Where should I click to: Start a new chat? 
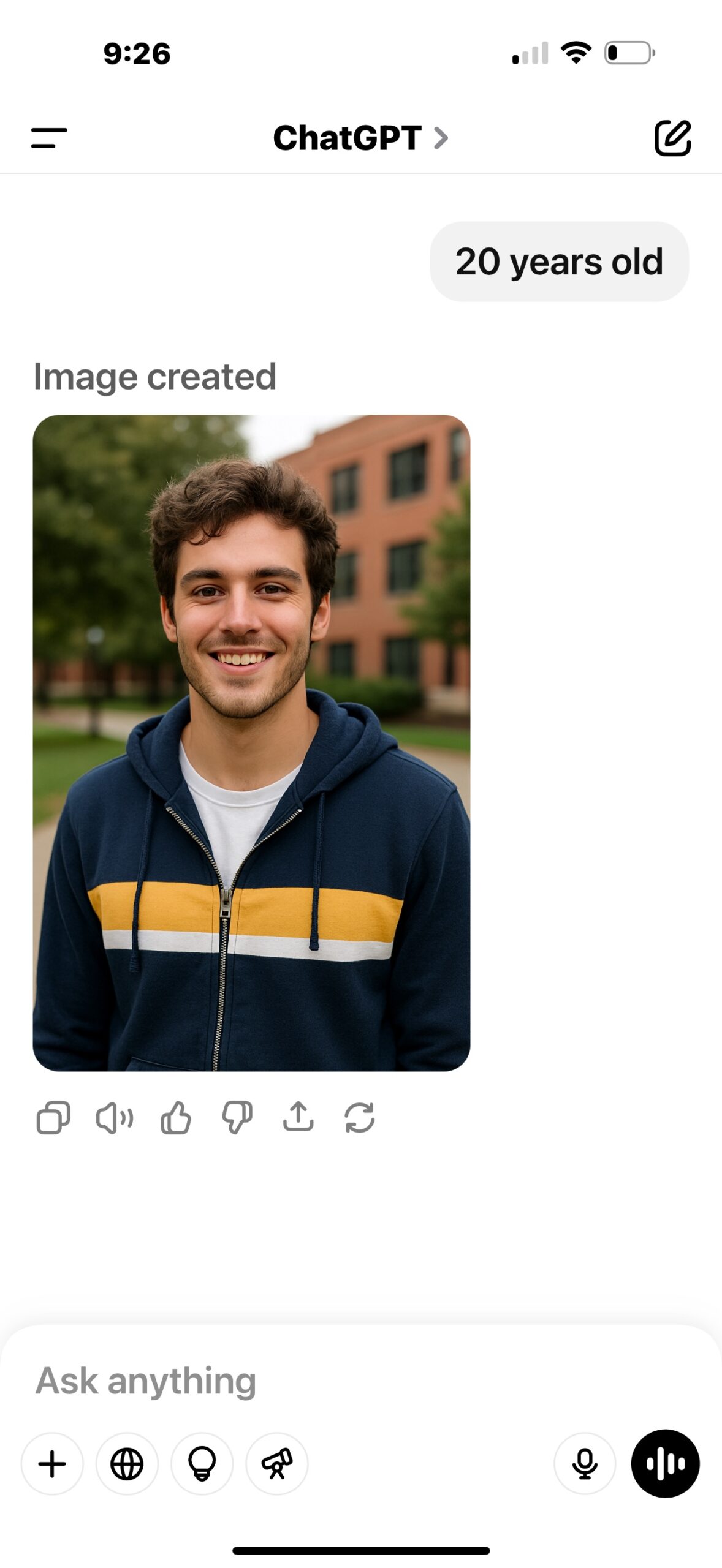coord(672,138)
